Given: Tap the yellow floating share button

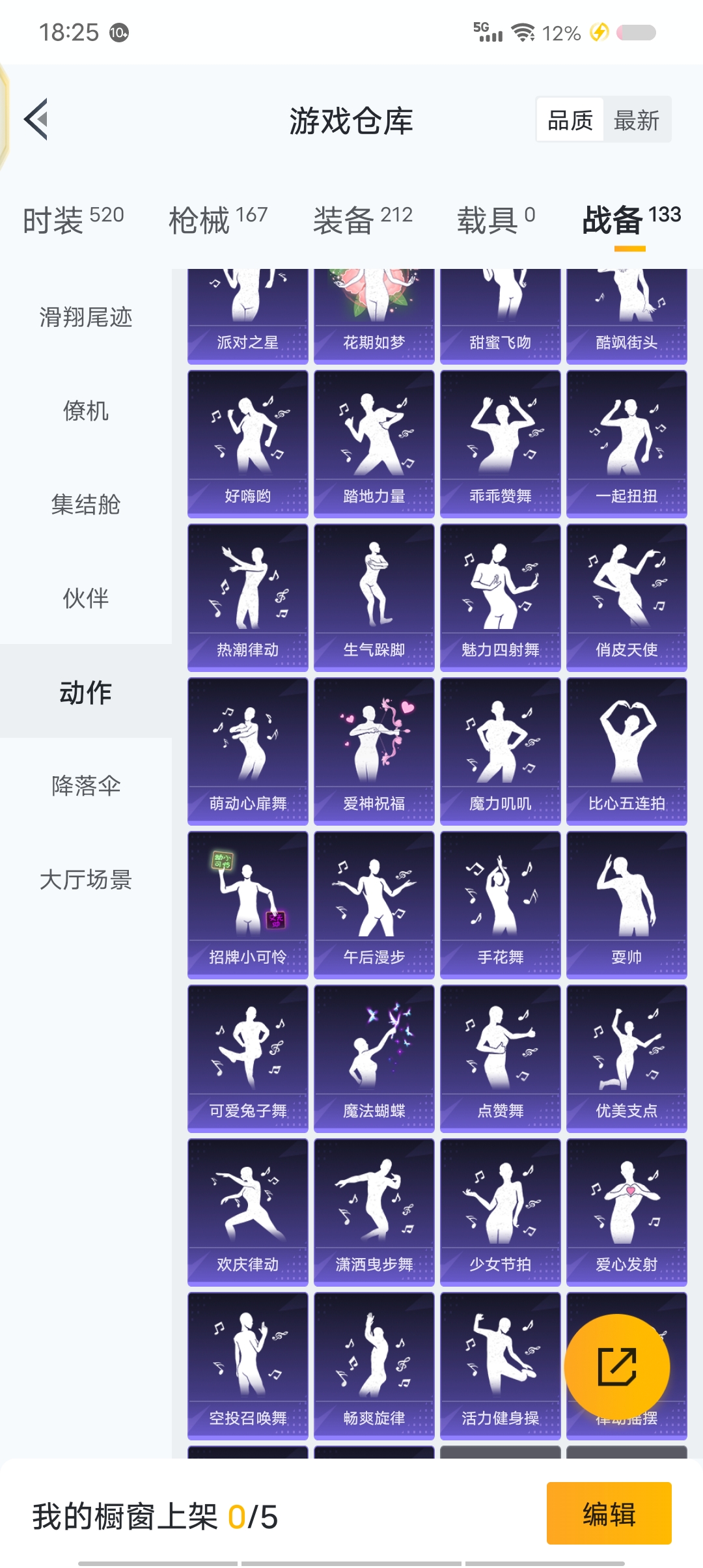Looking at the screenshot, I should pyautogui.click(x=617, y=1367).
